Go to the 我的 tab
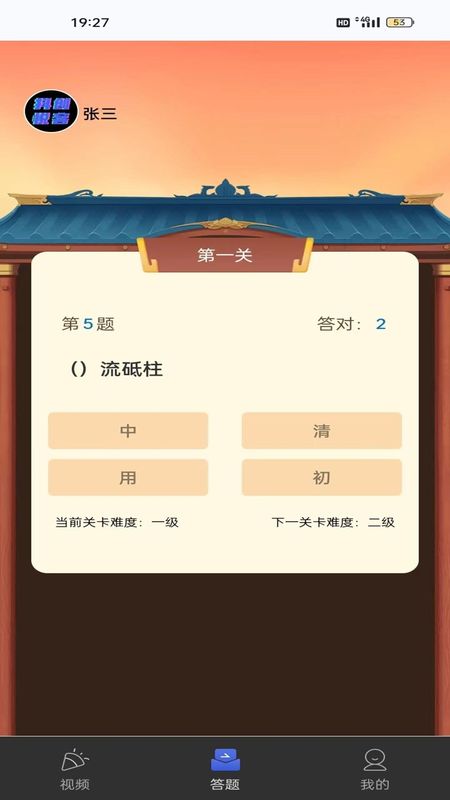The width and height of the screenshot is (450, 800). pos(375,769)
